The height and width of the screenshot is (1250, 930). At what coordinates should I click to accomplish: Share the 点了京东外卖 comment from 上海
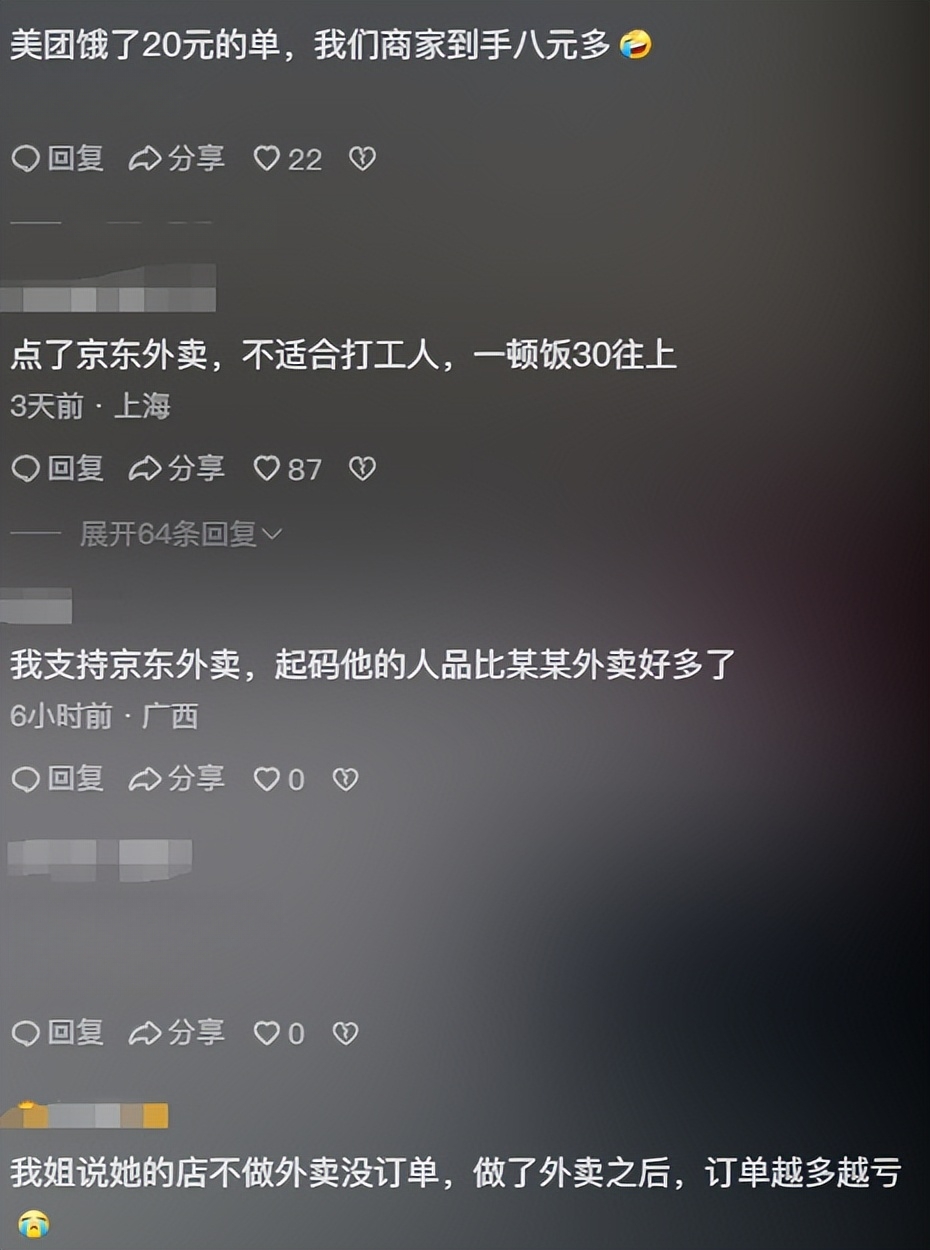click(x=177, y=468)
